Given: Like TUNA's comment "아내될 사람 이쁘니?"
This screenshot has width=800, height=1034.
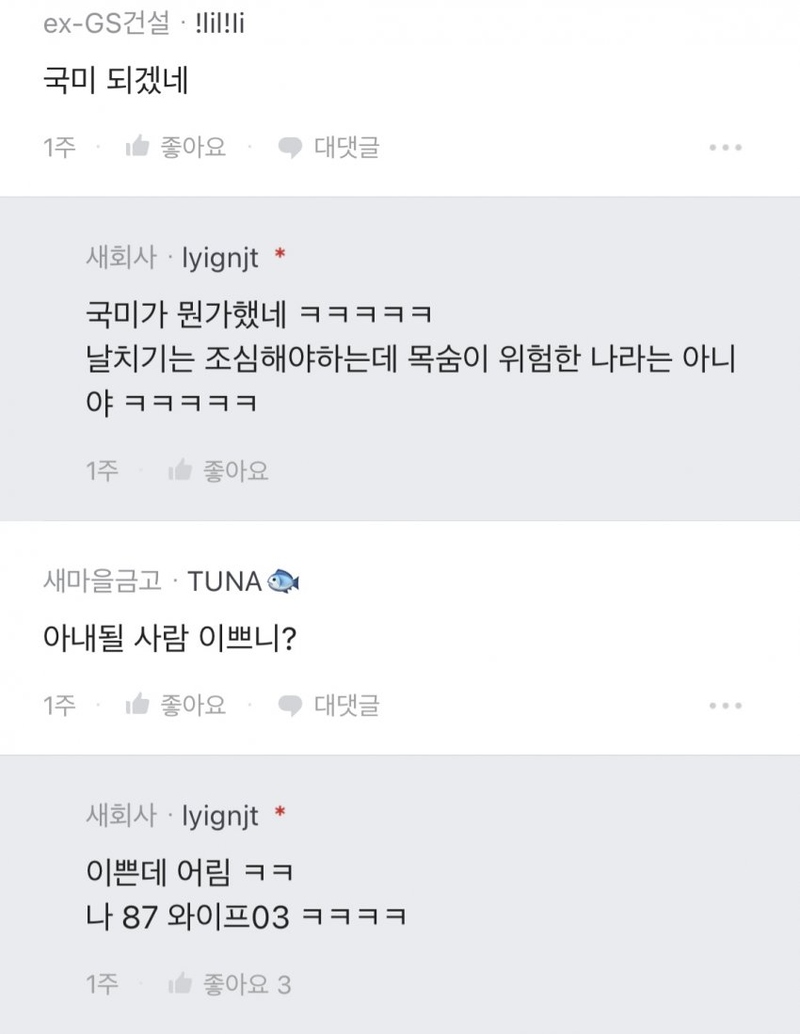Looking at the screenshot, I should click(x=176, y=705).
